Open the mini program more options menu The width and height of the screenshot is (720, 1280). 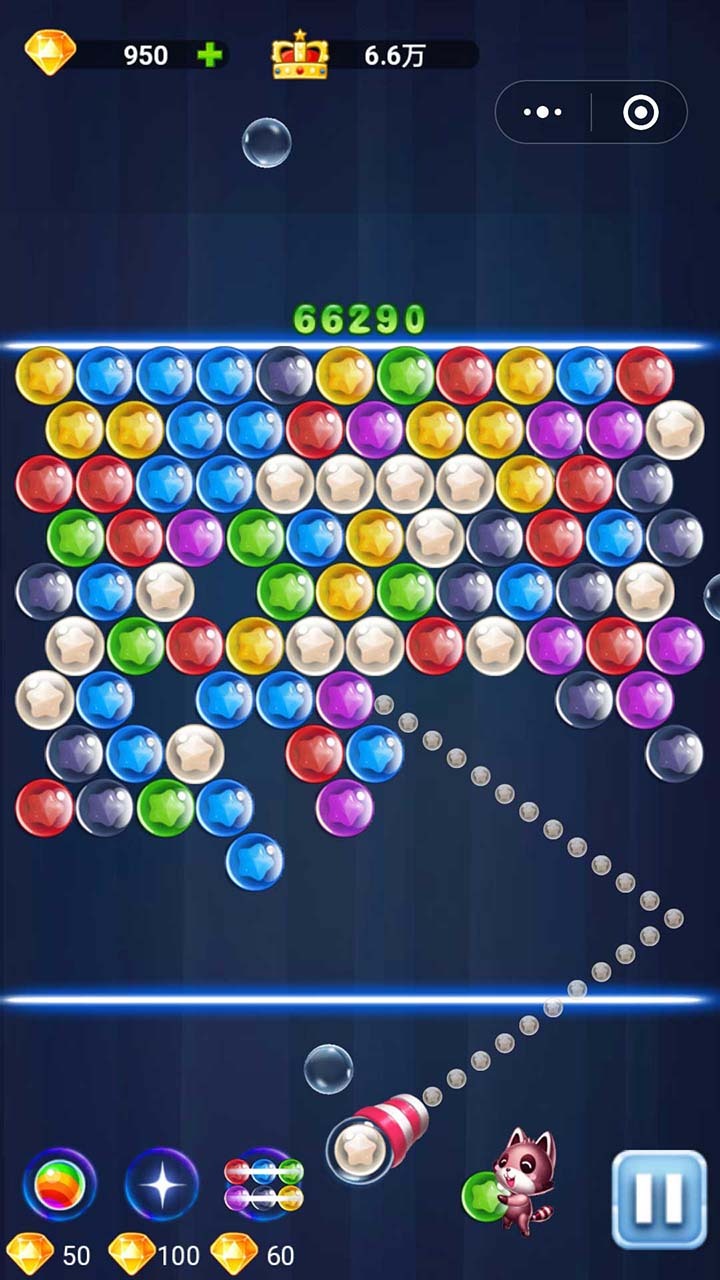tap(543, 113)
